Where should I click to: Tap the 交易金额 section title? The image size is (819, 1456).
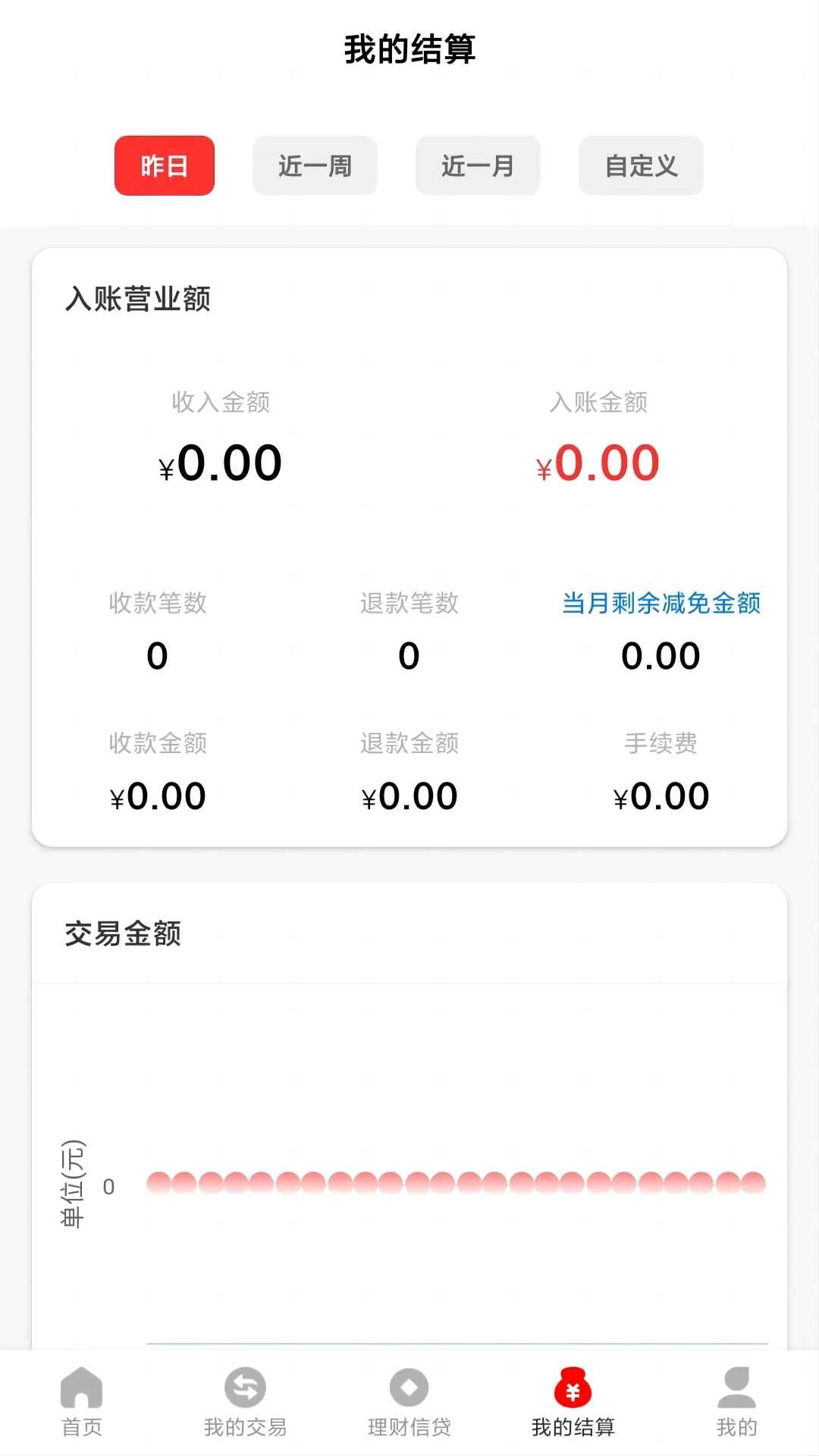(122, 935)
